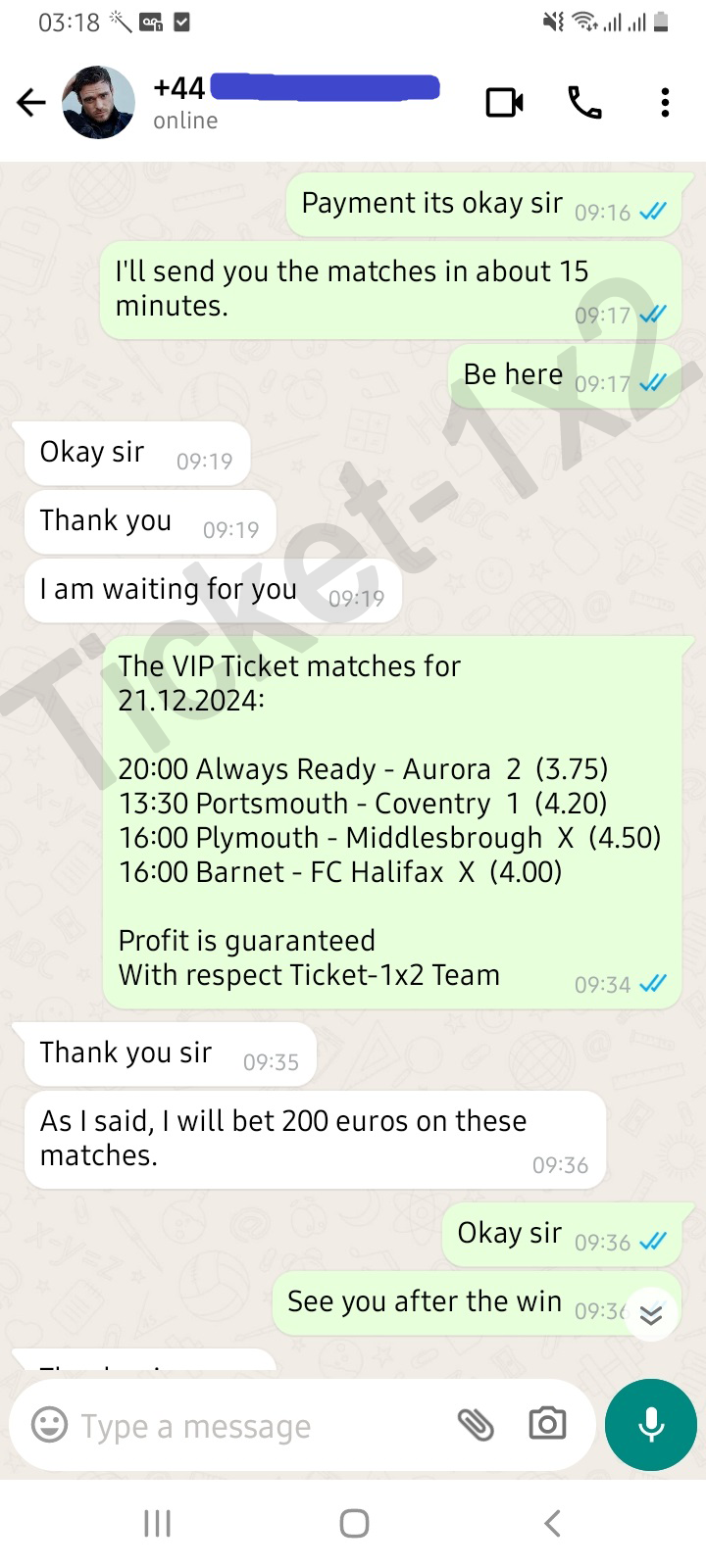
Task: Attach a file to the chat
Action: pos(476,1424)
